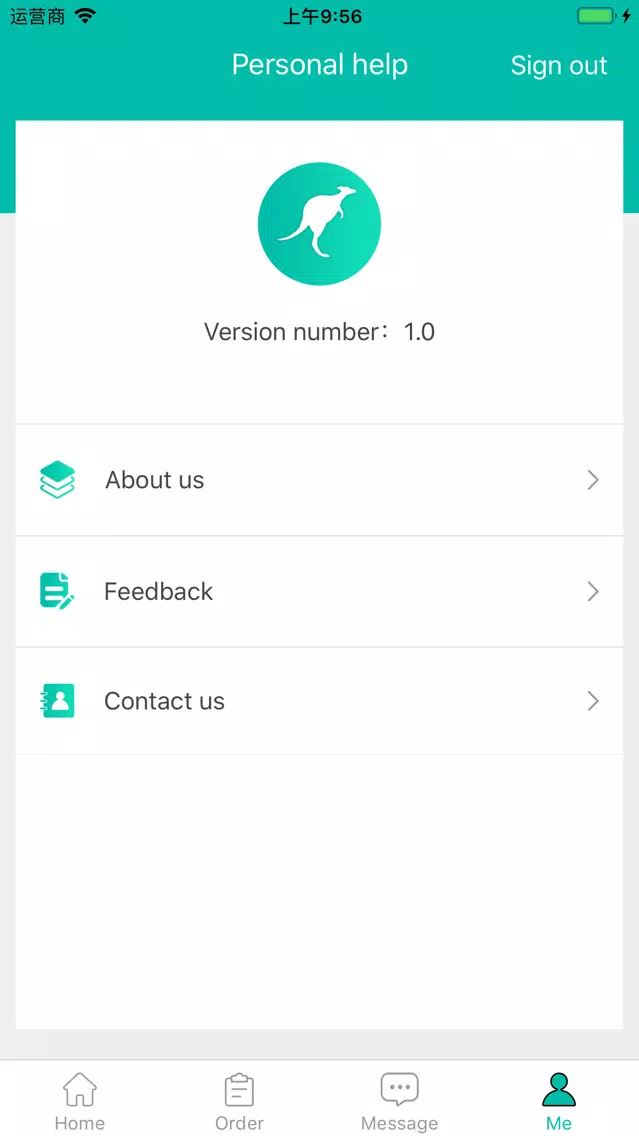
Task: Sign out of the account
Action: 559,66
